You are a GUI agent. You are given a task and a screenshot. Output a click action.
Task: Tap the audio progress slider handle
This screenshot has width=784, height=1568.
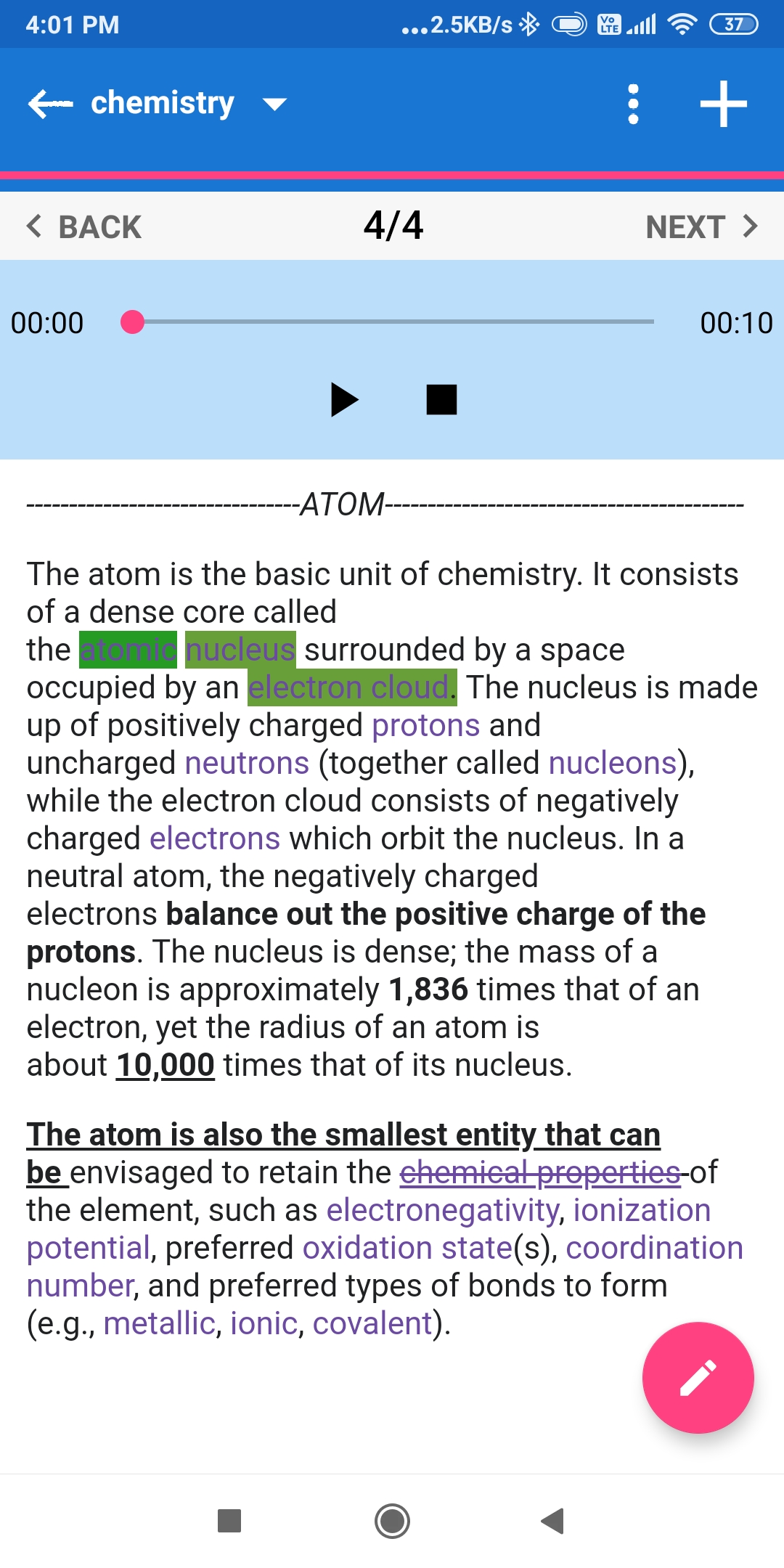(132, 322)
